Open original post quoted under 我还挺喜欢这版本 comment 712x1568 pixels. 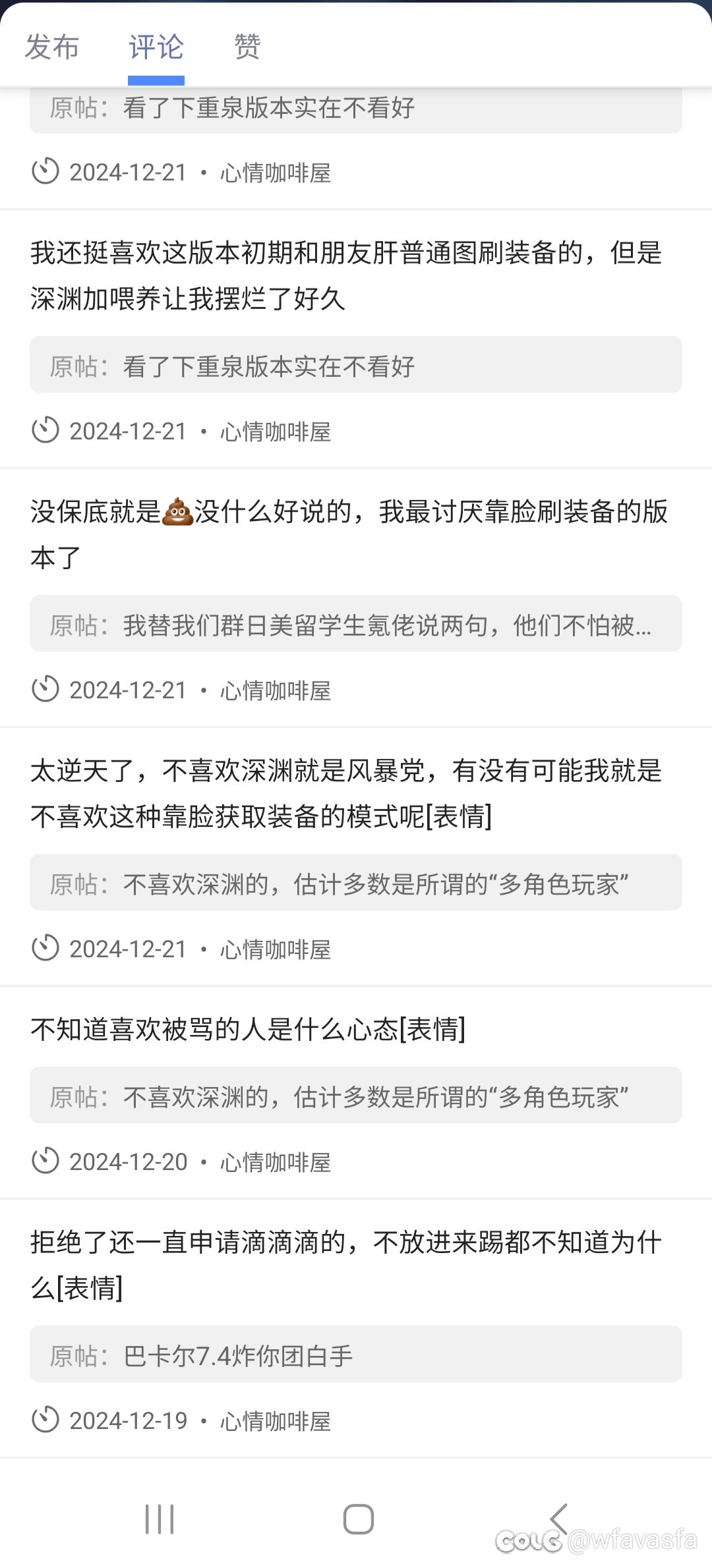tap(356, 365)
